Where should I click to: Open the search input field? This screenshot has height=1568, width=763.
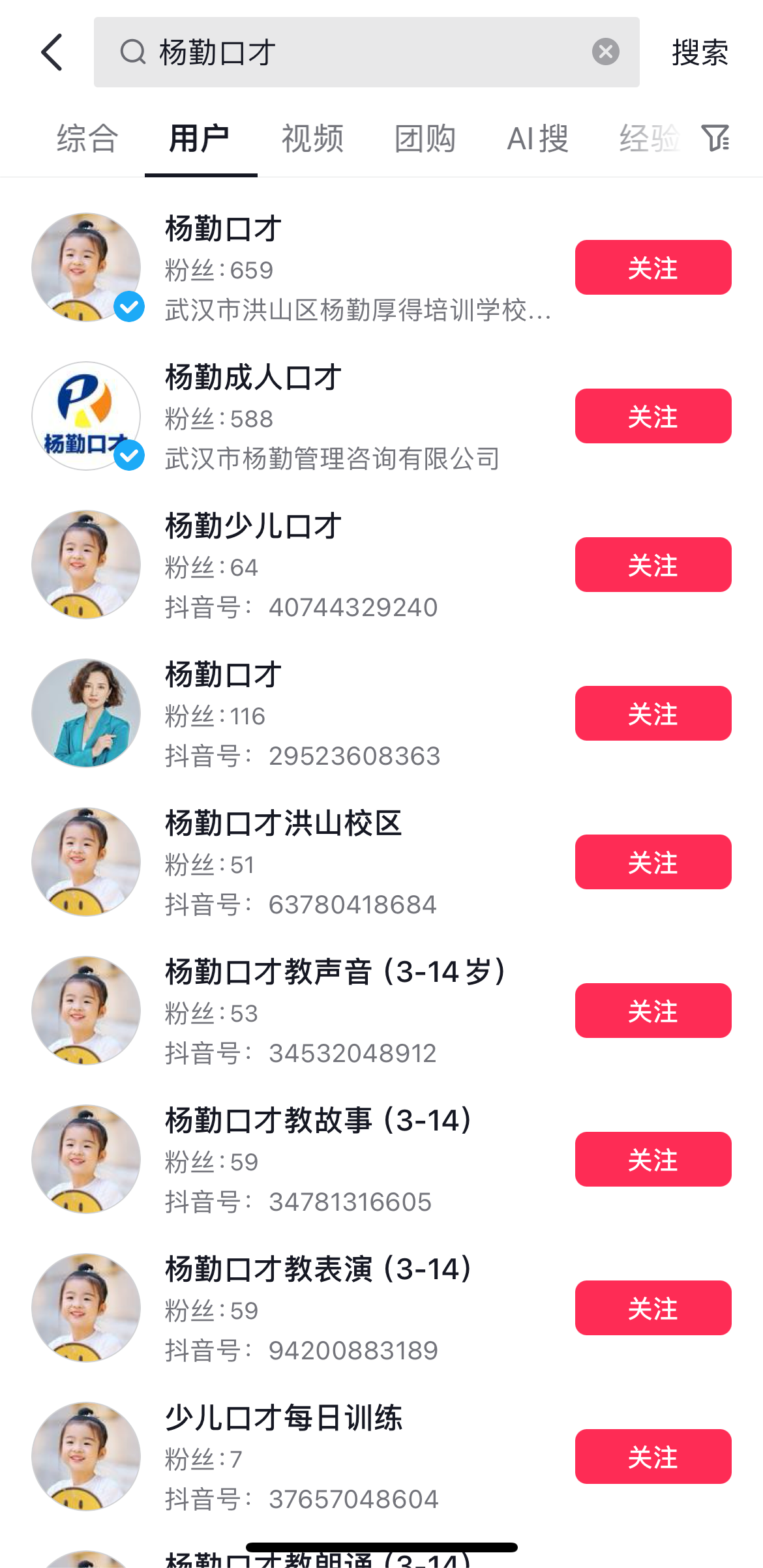365,52
